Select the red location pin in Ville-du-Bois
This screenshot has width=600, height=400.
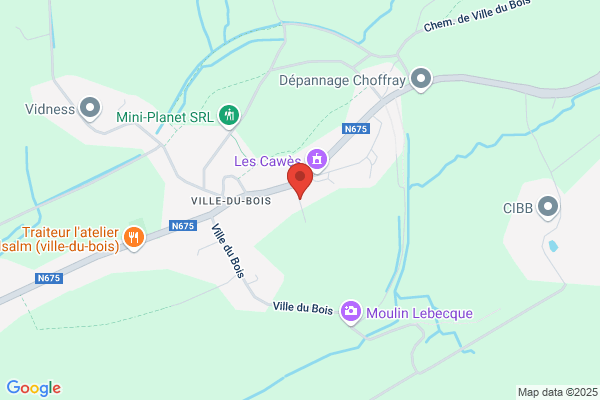300,180
